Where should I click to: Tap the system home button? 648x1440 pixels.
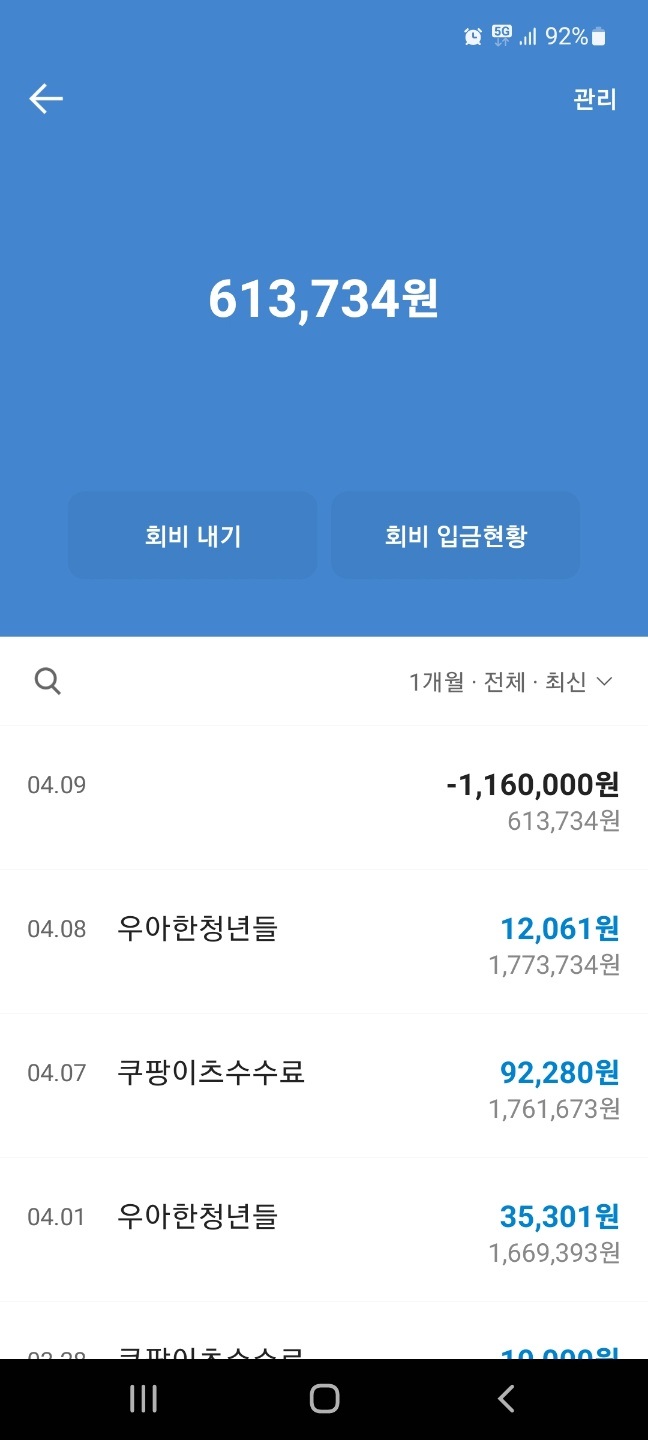tap(324, 1398)
